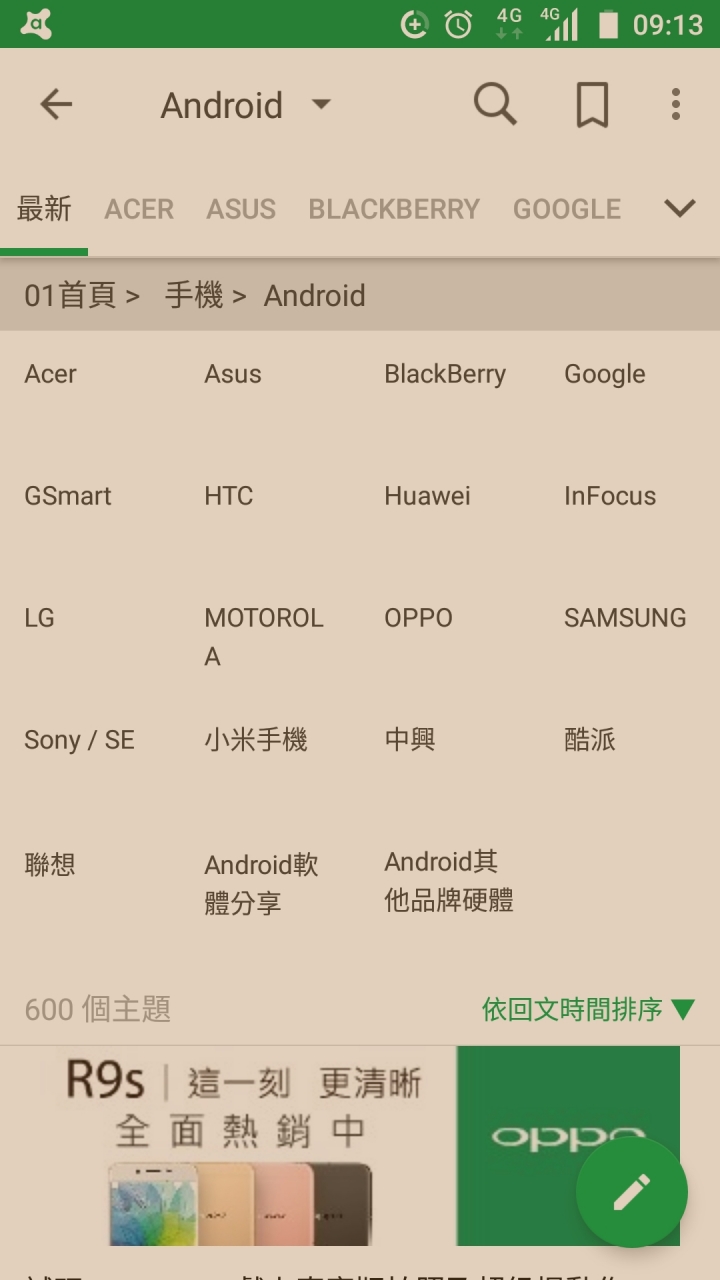Open the Huawei sub-board
720x1280 pixels.
tap(427, 496)
